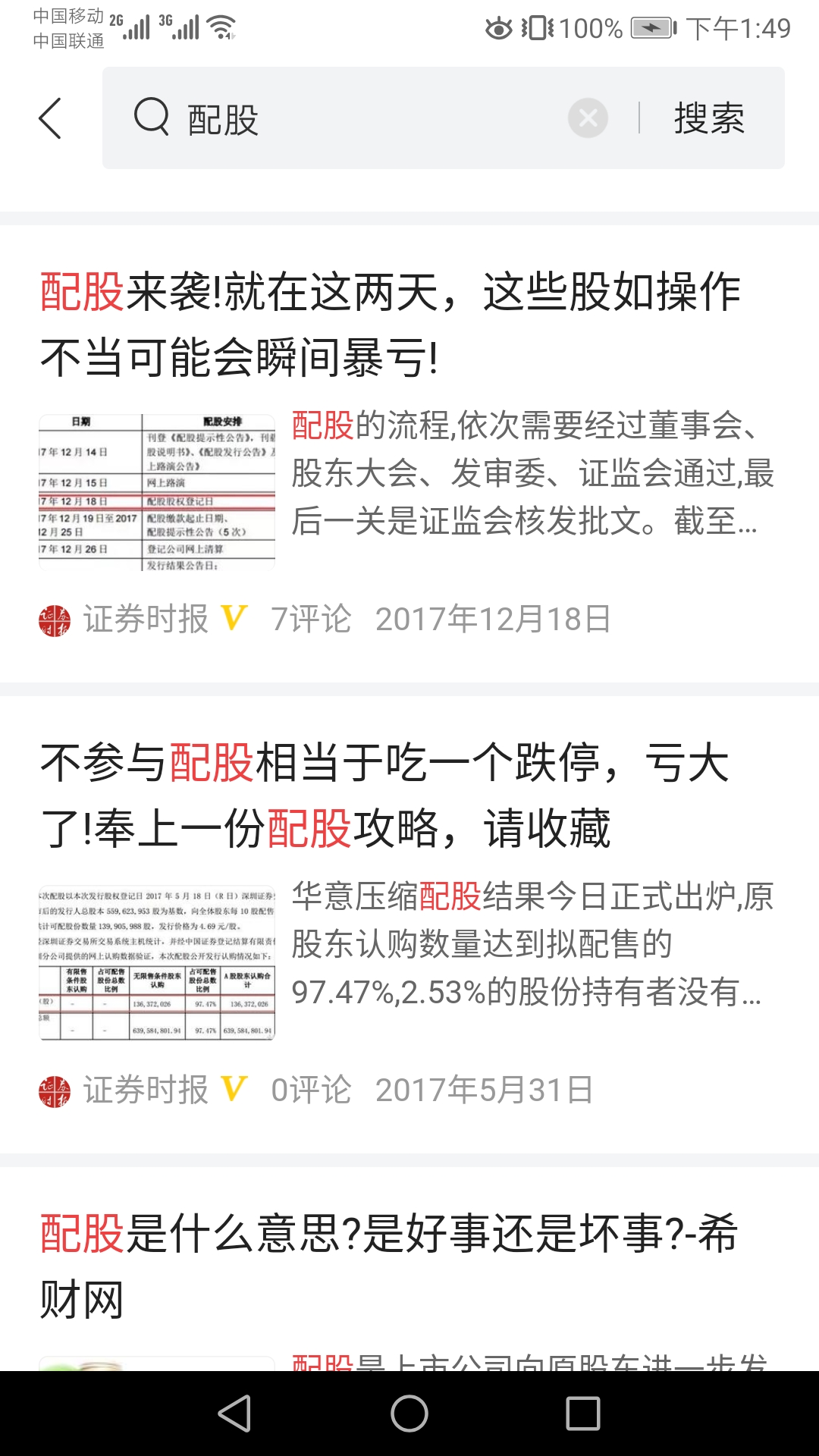Clear the search keyword with the X icon

tap(588, 118)
